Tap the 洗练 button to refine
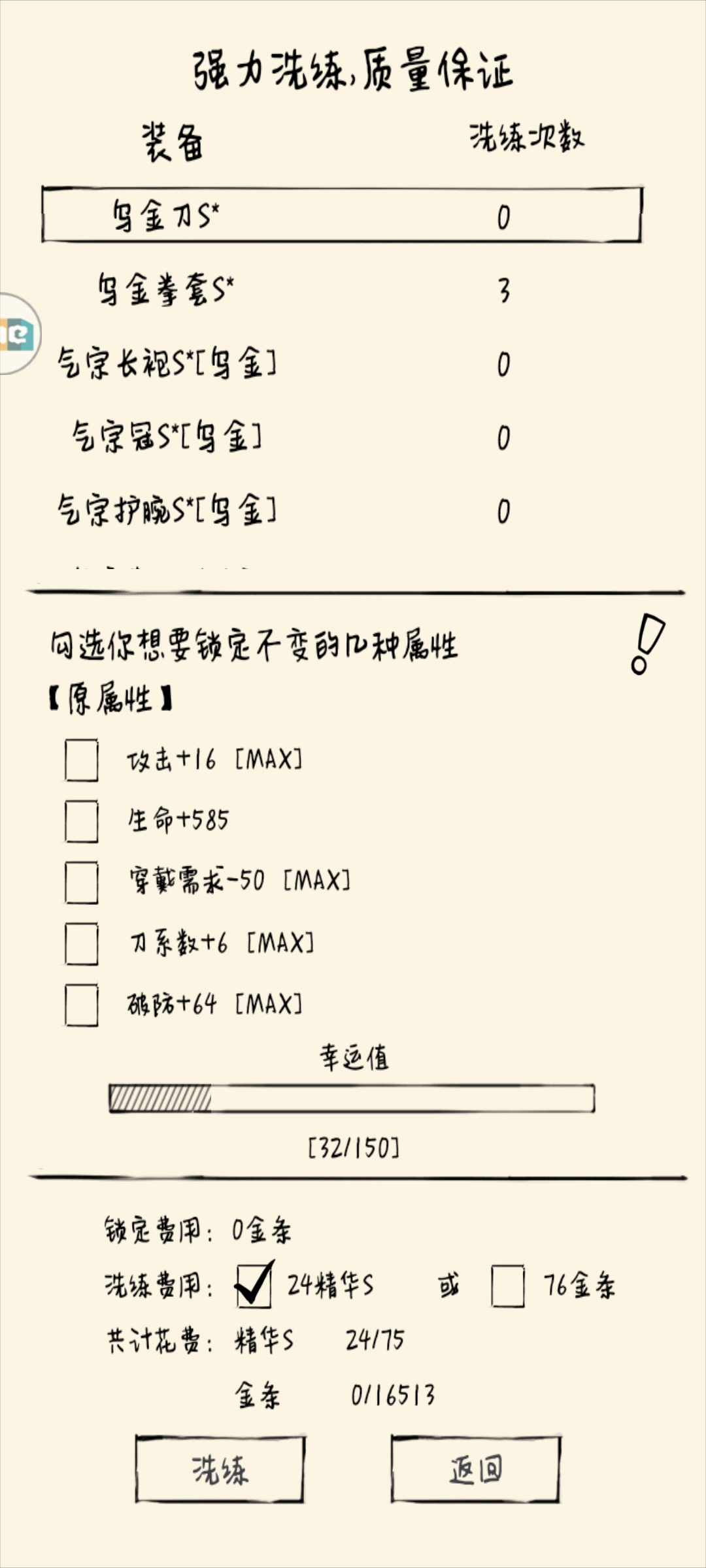The width and height of the screenshot is (706, 1568). click(220, 1470)
